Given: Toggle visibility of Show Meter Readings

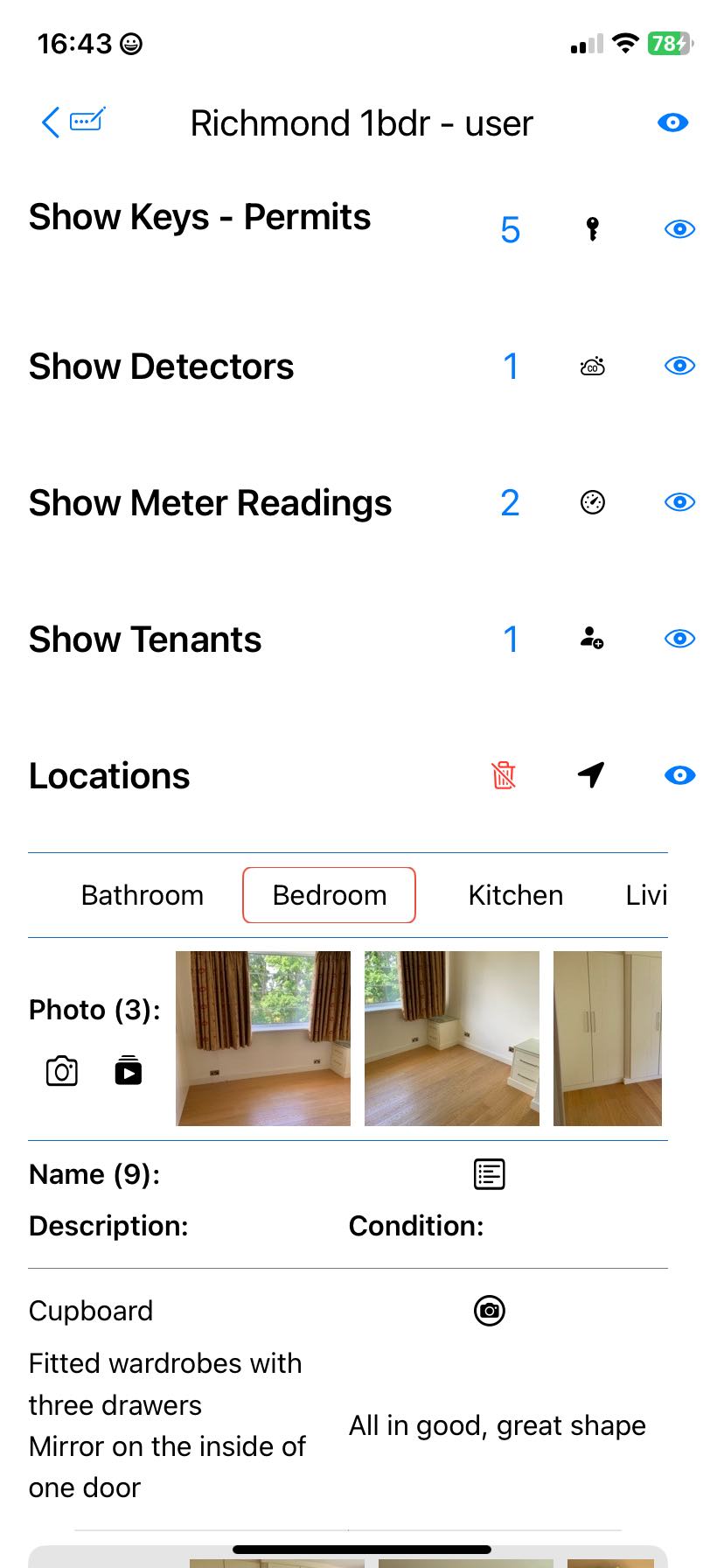Looking at the screenshot, I should (x=679, y=502).
